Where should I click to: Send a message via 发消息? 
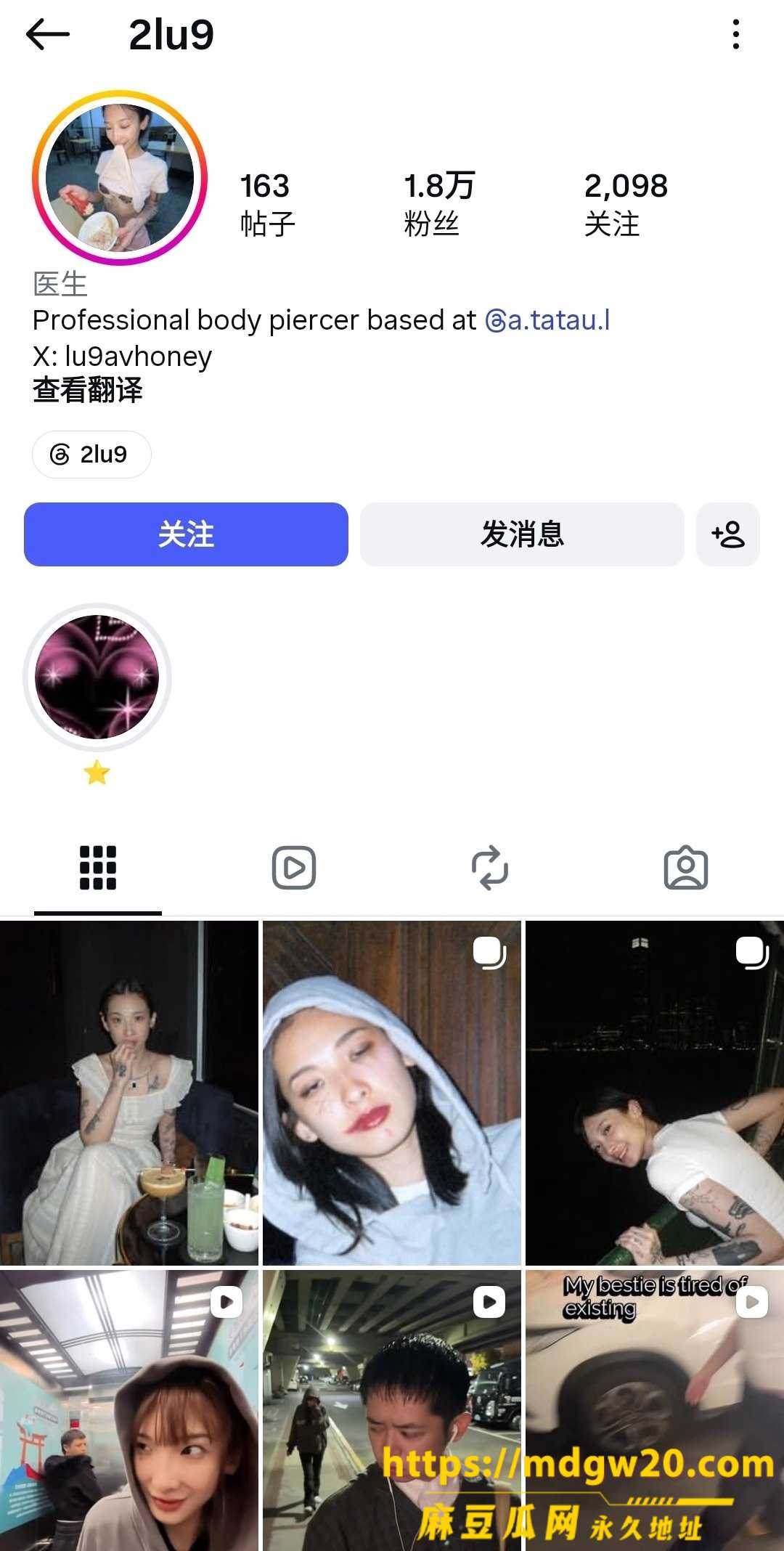pyautogui.click(x=522, y=534)
